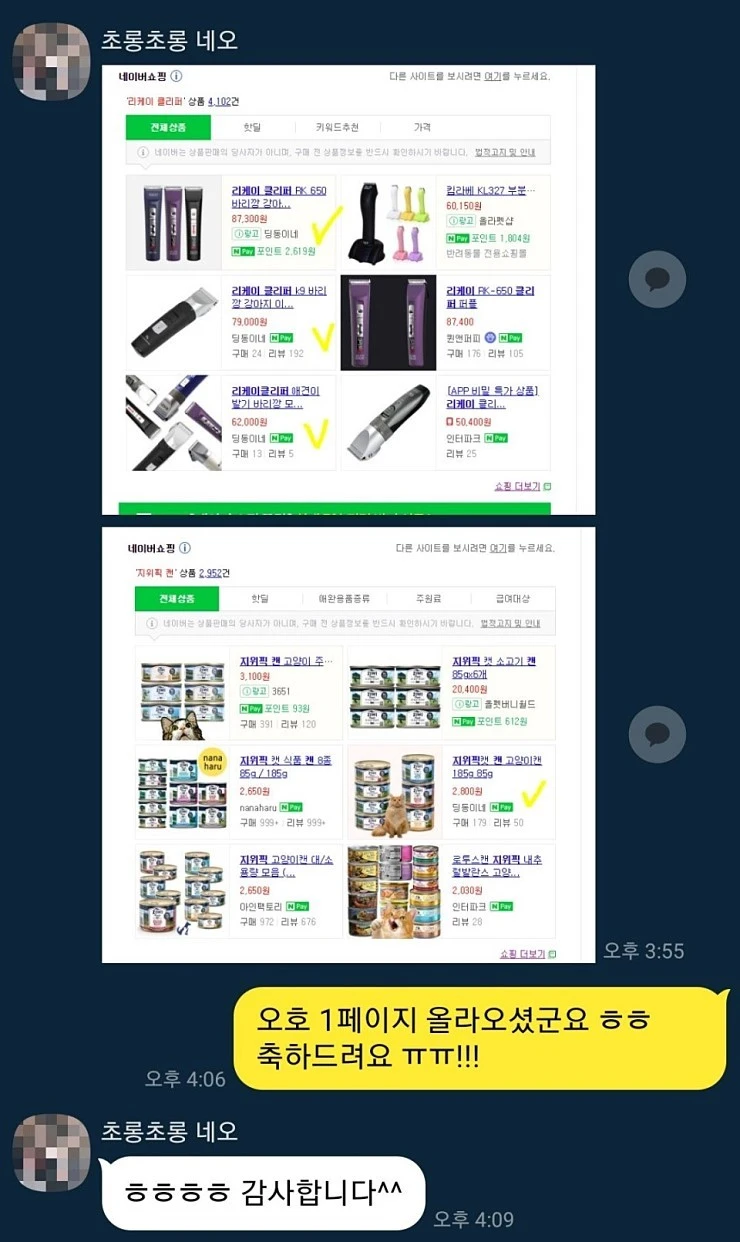Click the speech bubble icon beside the clipper screenshot
740x1242 pixels.
click(657, 279)
